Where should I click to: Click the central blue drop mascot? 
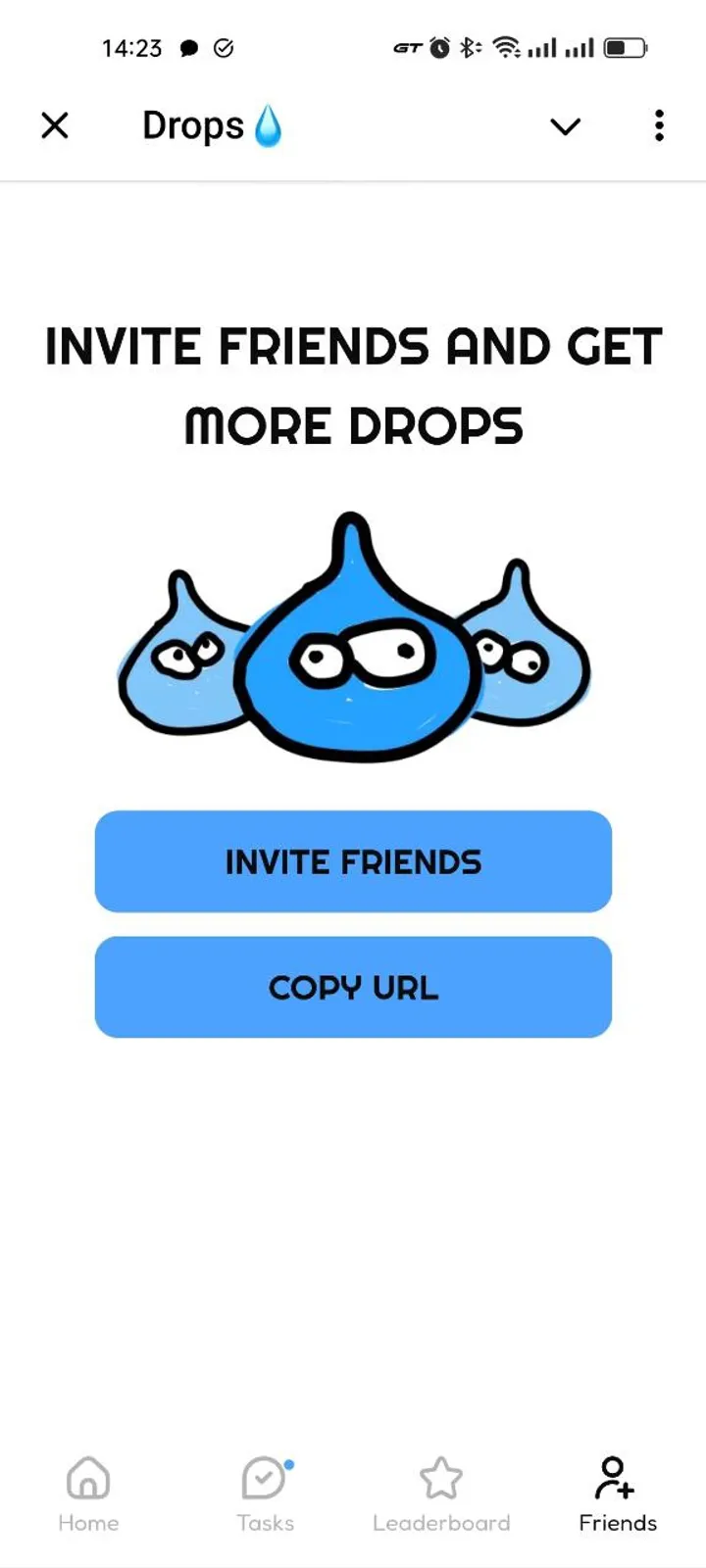coord(353,647)
